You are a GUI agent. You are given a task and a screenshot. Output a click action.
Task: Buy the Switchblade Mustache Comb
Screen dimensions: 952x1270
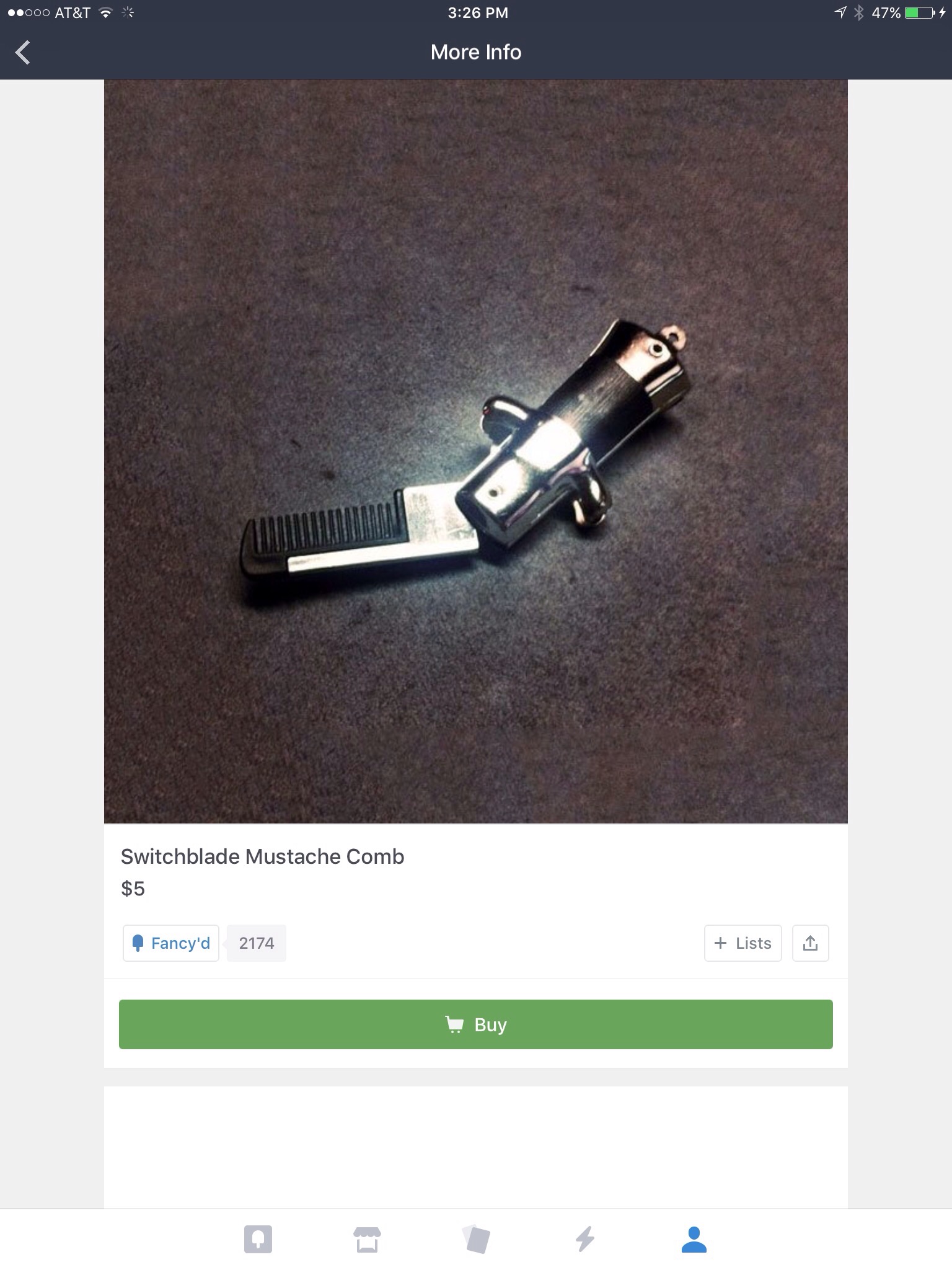click(x=475, y=1024)
